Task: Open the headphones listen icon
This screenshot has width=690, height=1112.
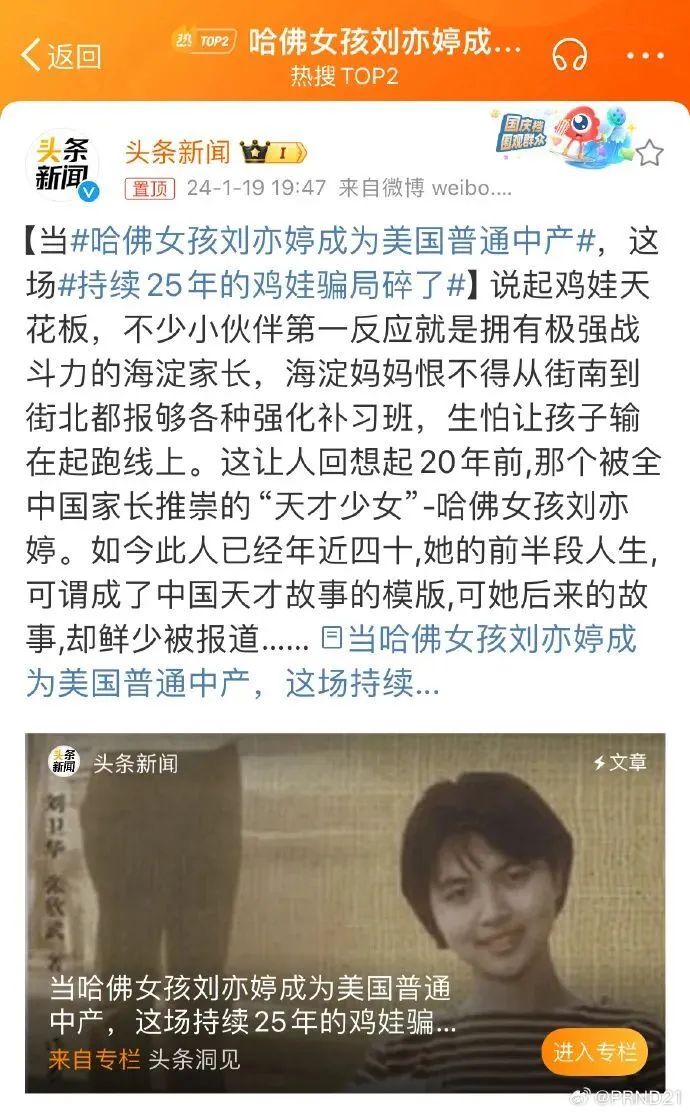Action: (x=569, y=55)
